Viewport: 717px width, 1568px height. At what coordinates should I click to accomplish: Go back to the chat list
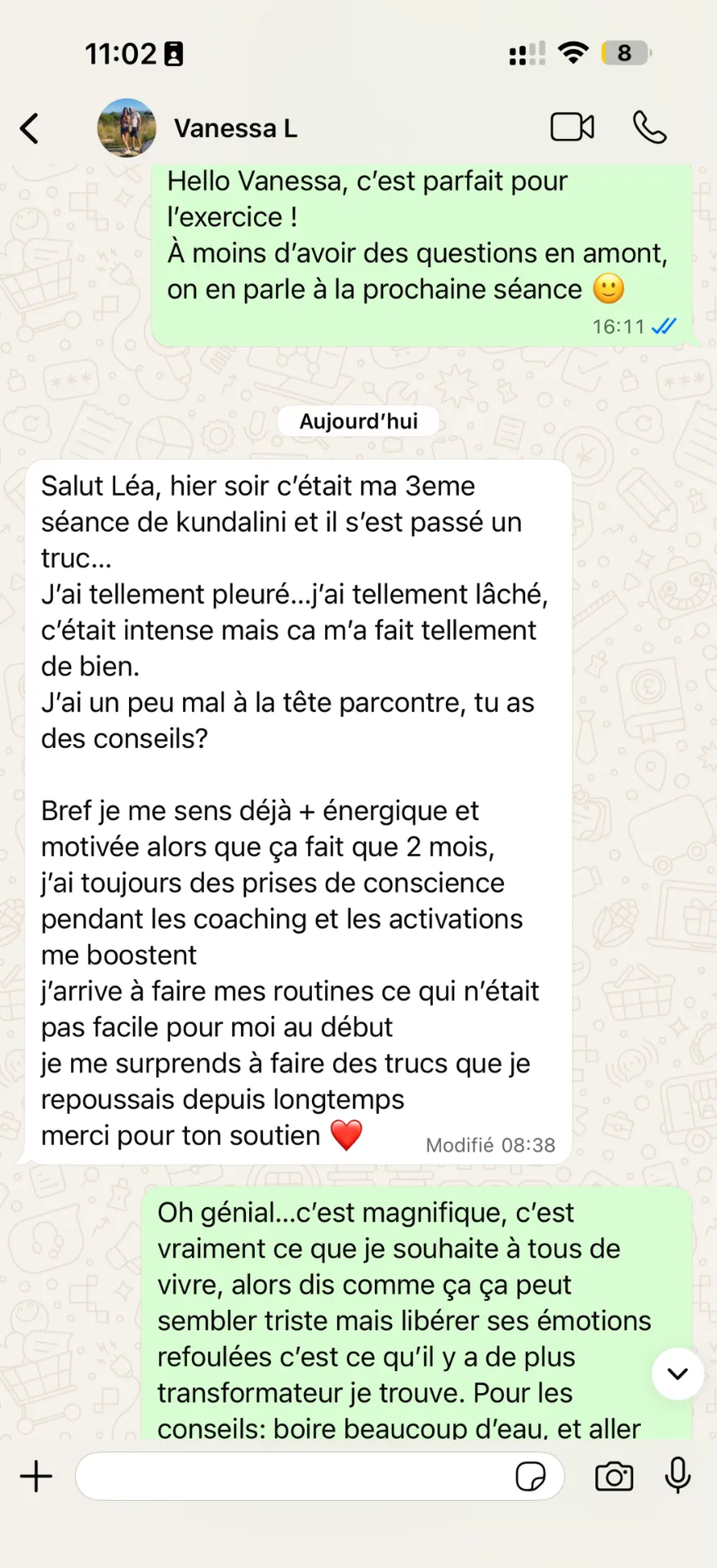coord(29,128)
